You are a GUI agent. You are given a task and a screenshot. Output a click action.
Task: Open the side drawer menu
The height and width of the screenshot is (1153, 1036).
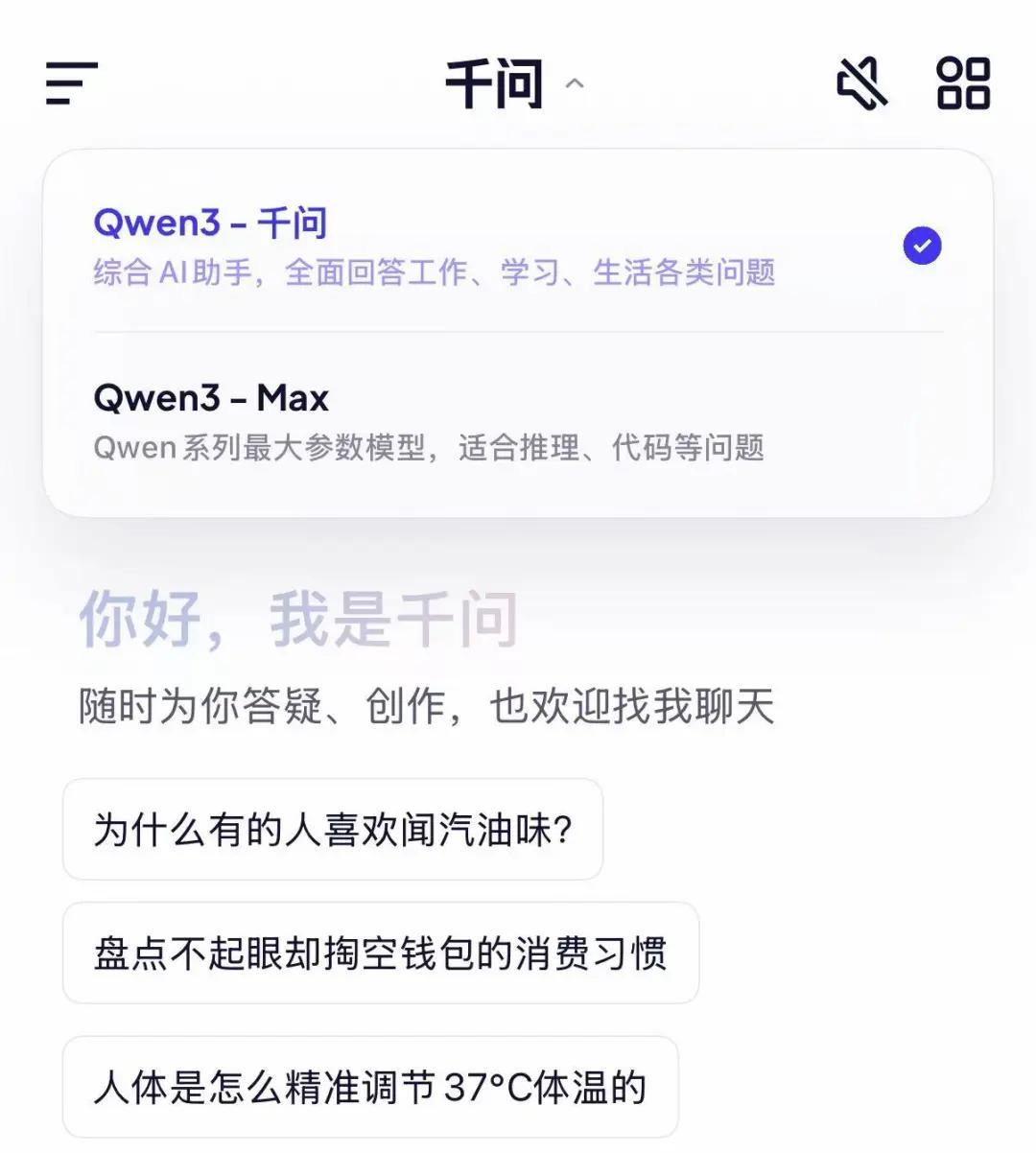pos(72,83)
